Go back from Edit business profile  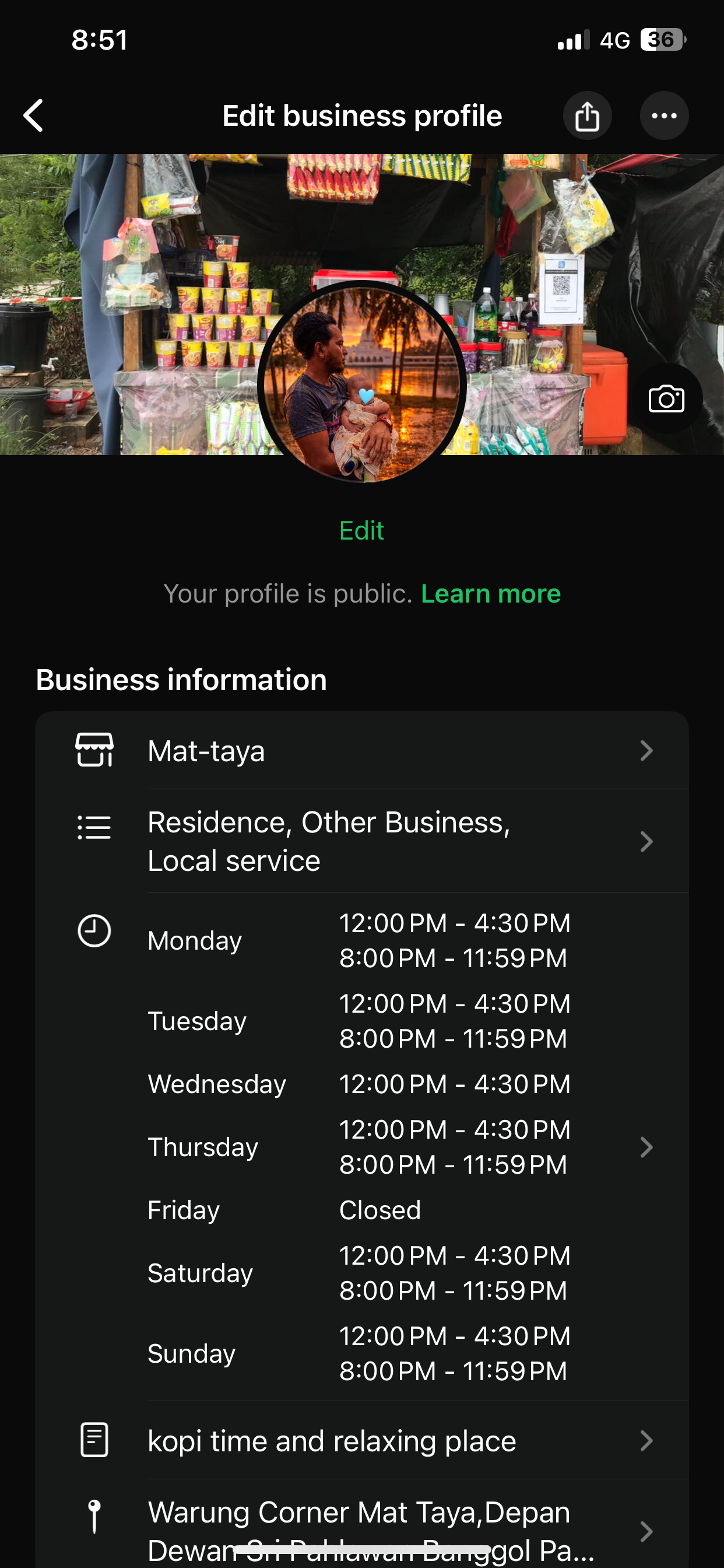[34, 116]
